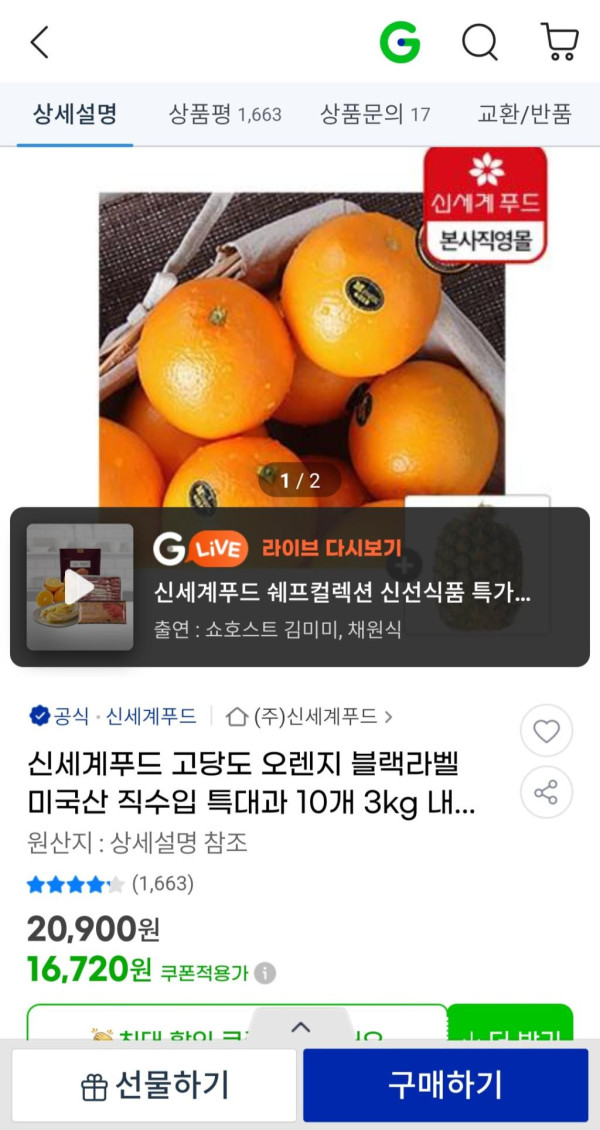Tap 구매하기 to buy now
Viewport: 600px width, 1130px height.
pyautogui.click(x=445, y=1085)
